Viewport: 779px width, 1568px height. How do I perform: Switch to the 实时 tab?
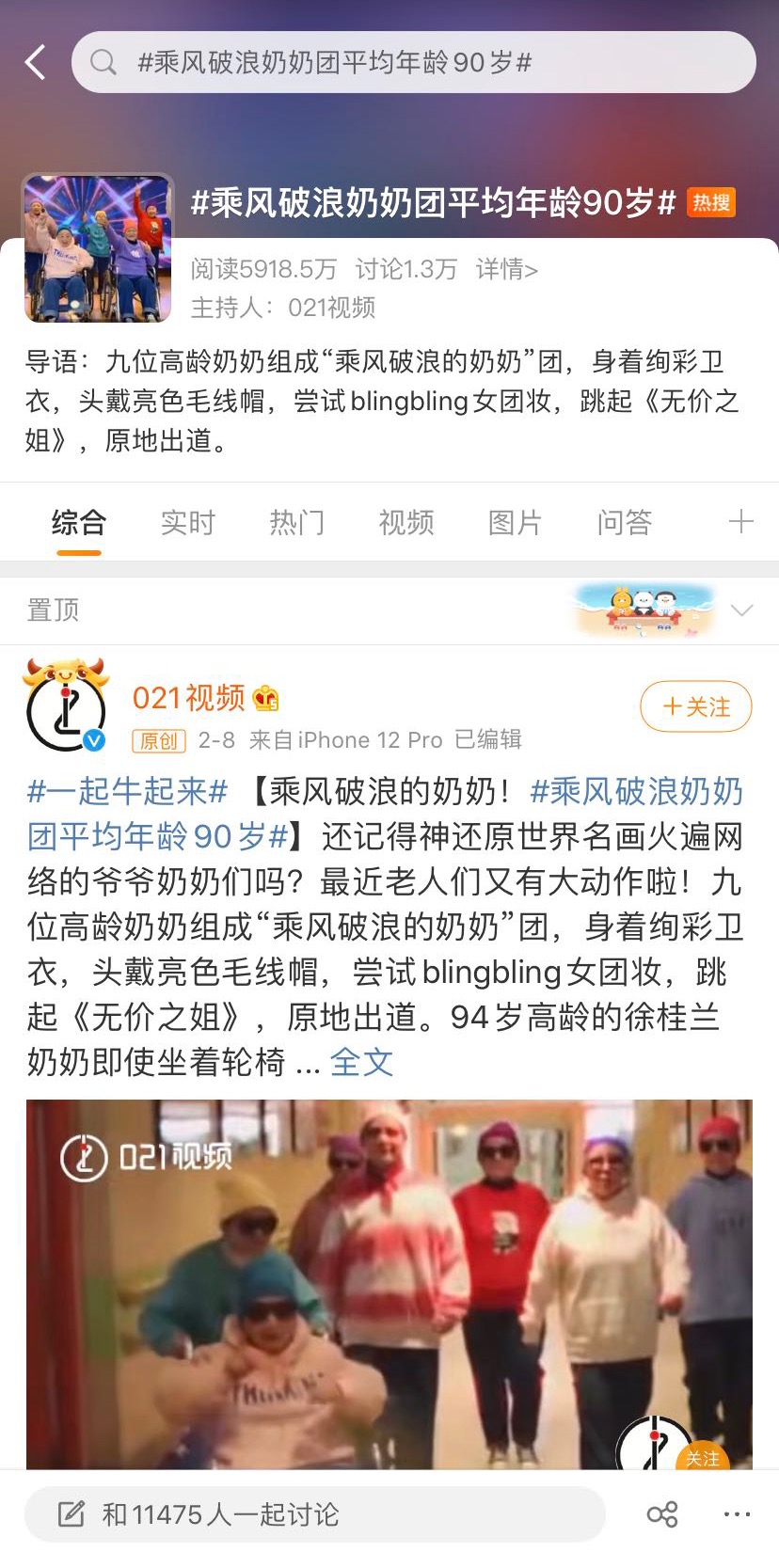(188, 522)
